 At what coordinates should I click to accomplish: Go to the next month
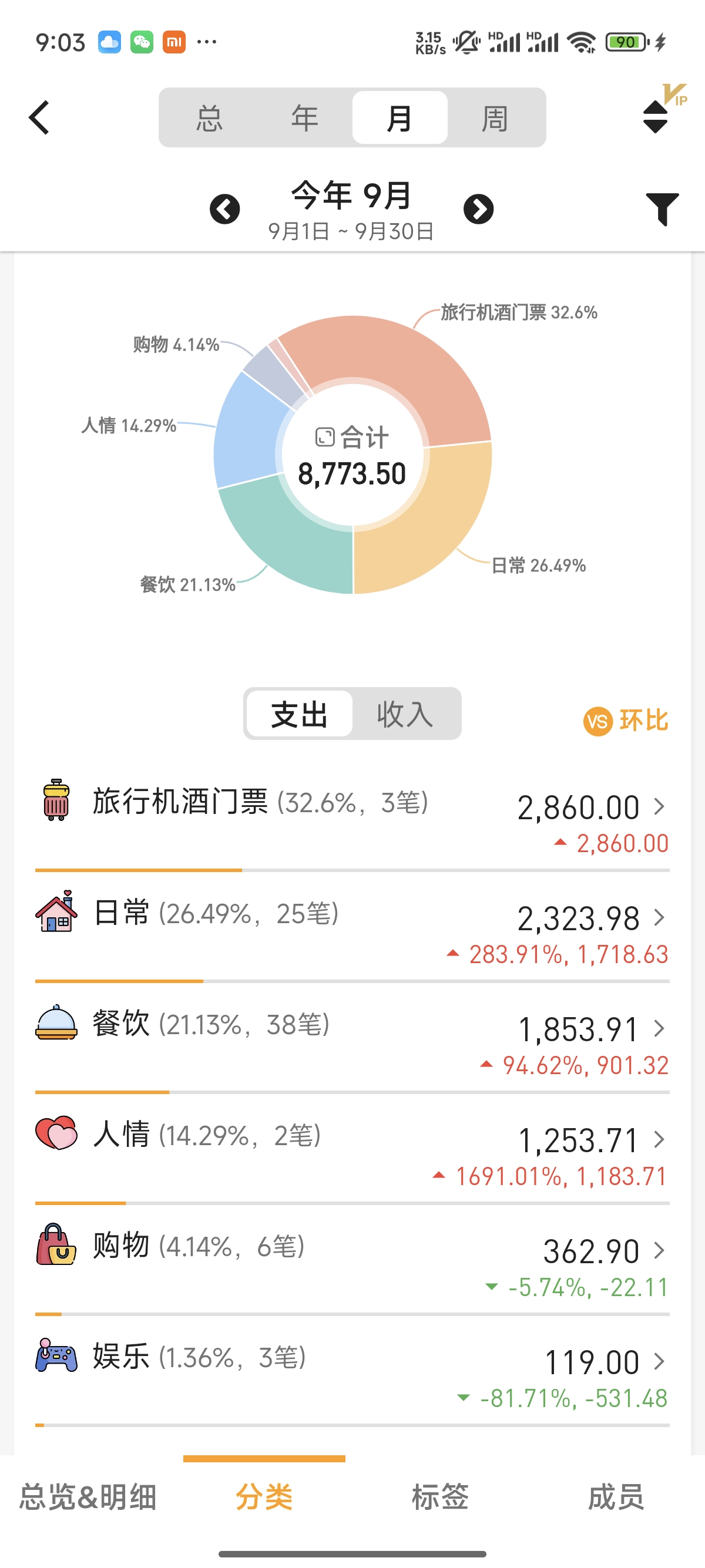tap(479, 210)
